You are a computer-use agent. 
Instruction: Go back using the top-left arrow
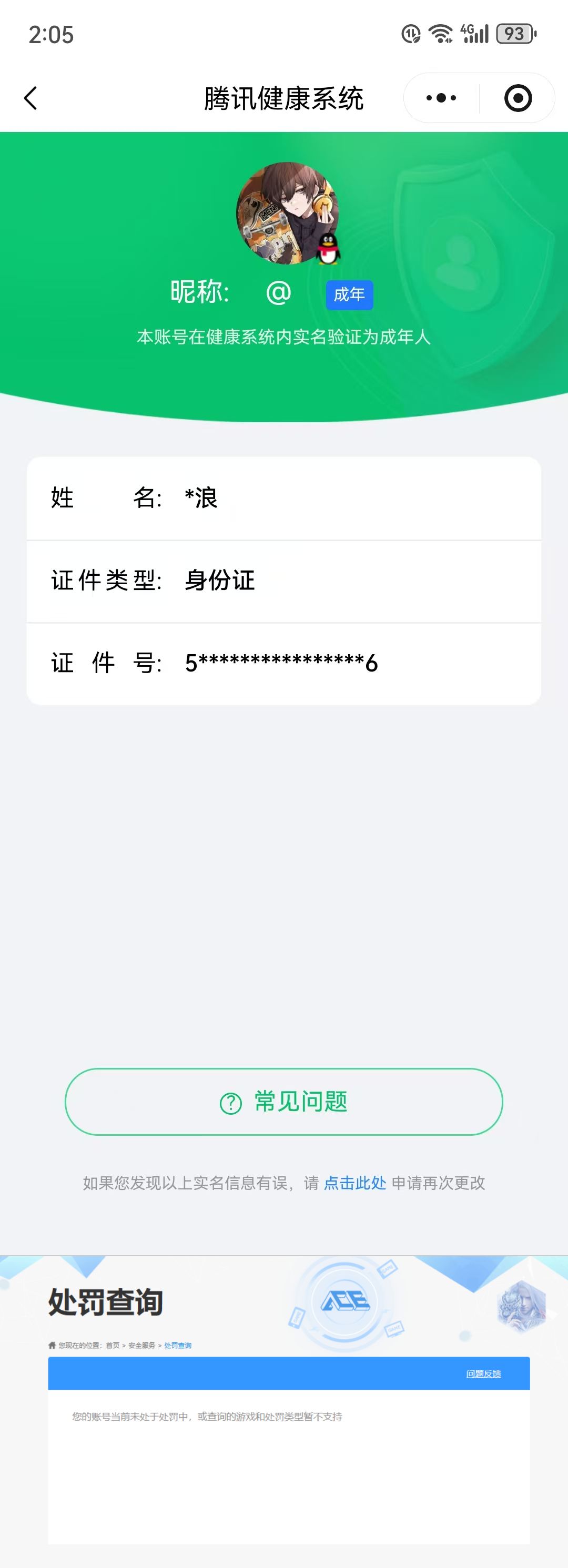pyautogui.click(x=31, y=98)
